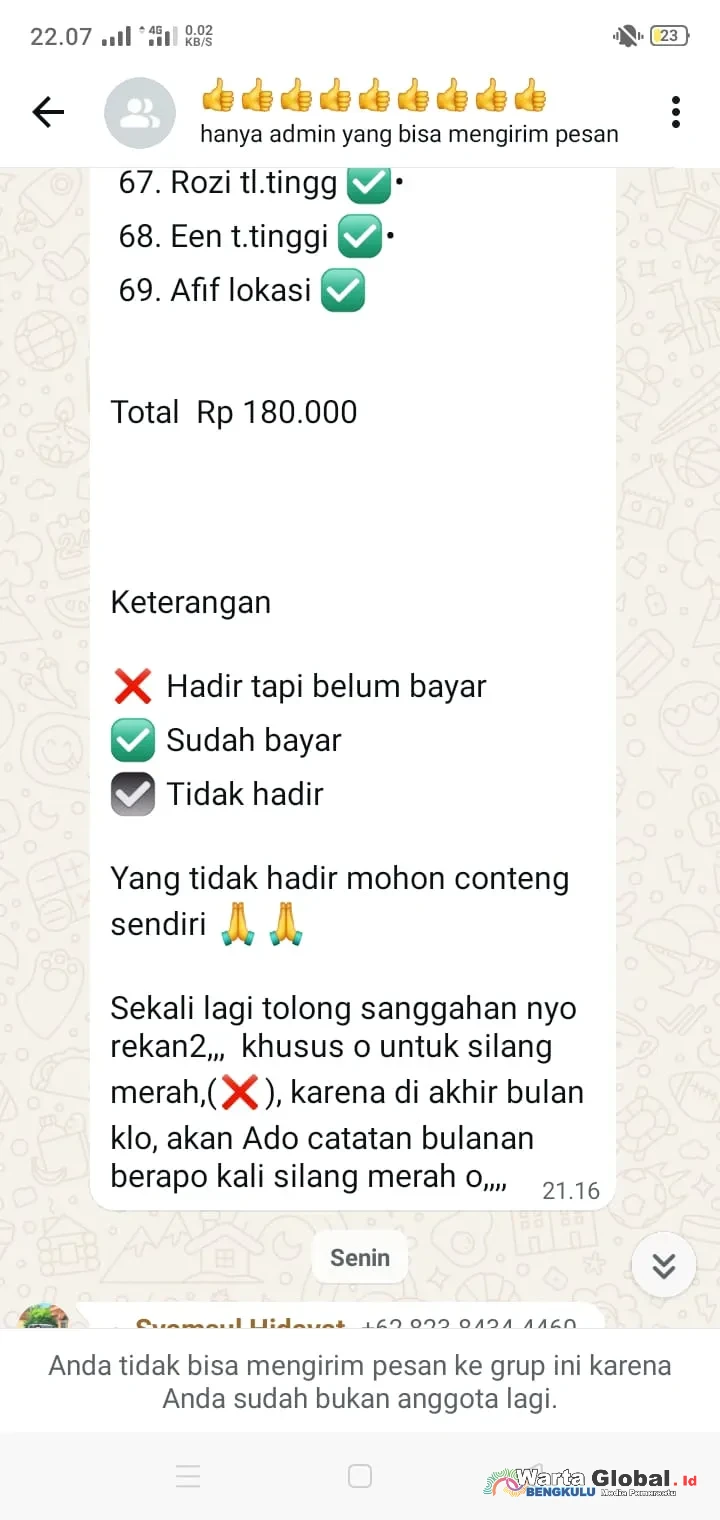Jump to latest messages with double-chevron button
Viewport: 720px width, 1520px height.
(664, 1265)
